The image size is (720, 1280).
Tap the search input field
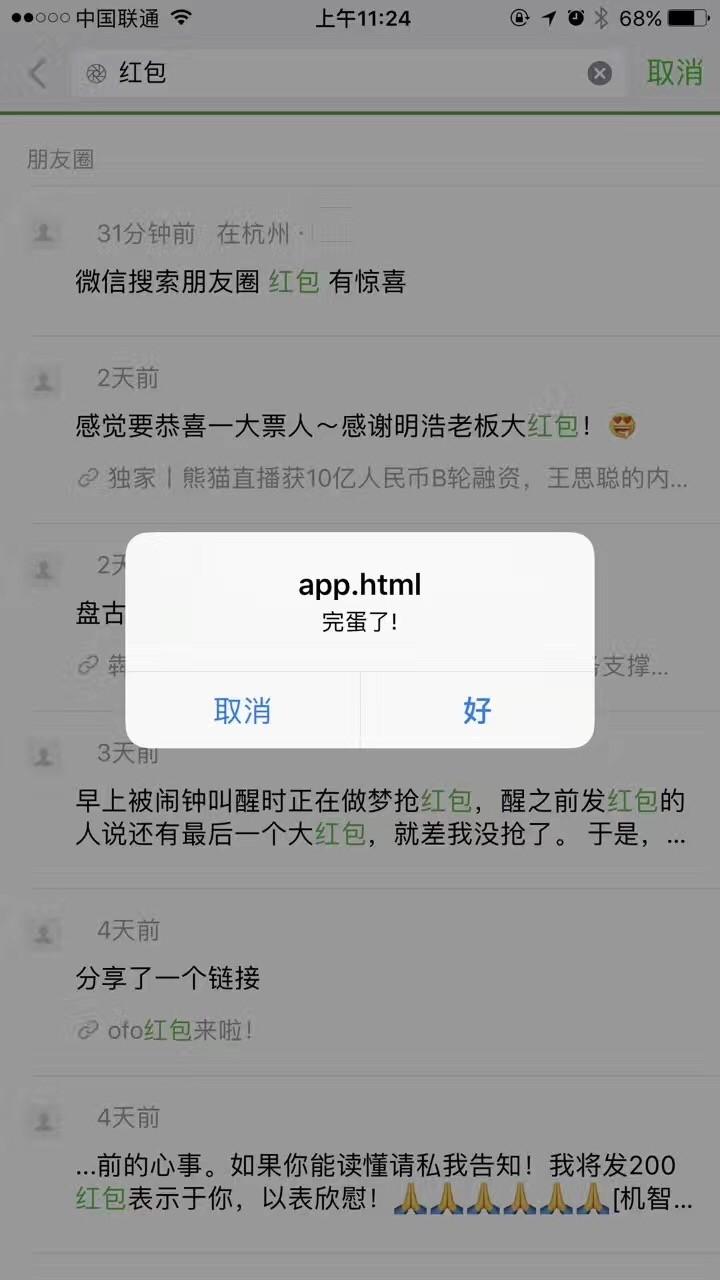300,73
